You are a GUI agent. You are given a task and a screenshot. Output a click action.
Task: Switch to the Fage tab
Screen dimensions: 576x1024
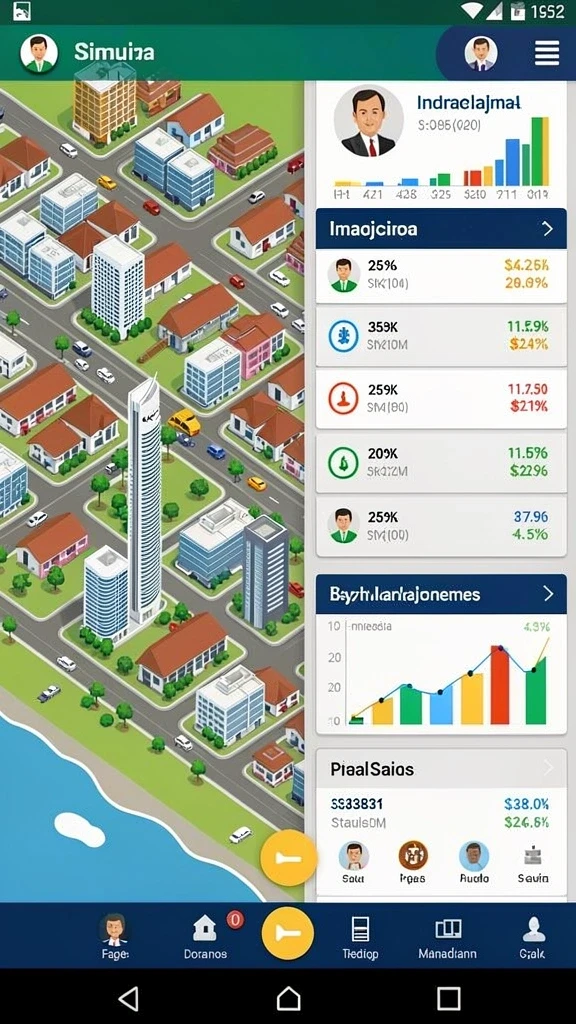coord(115,936)
